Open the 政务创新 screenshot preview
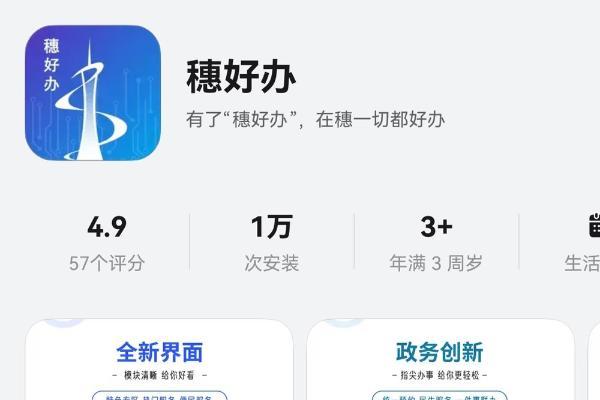 point(439,360)
